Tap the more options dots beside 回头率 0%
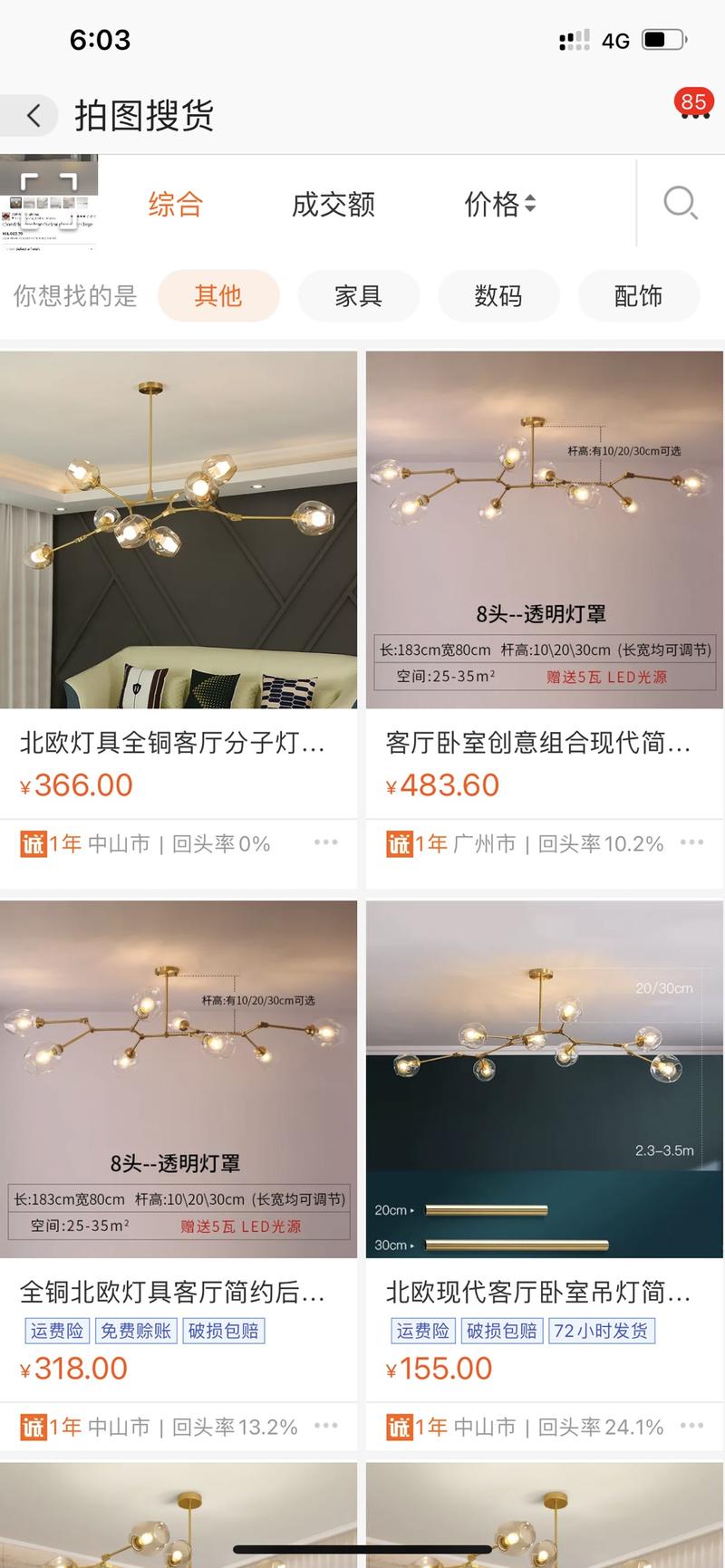The width and height of the screenshot is (725, 1568). 325,842
